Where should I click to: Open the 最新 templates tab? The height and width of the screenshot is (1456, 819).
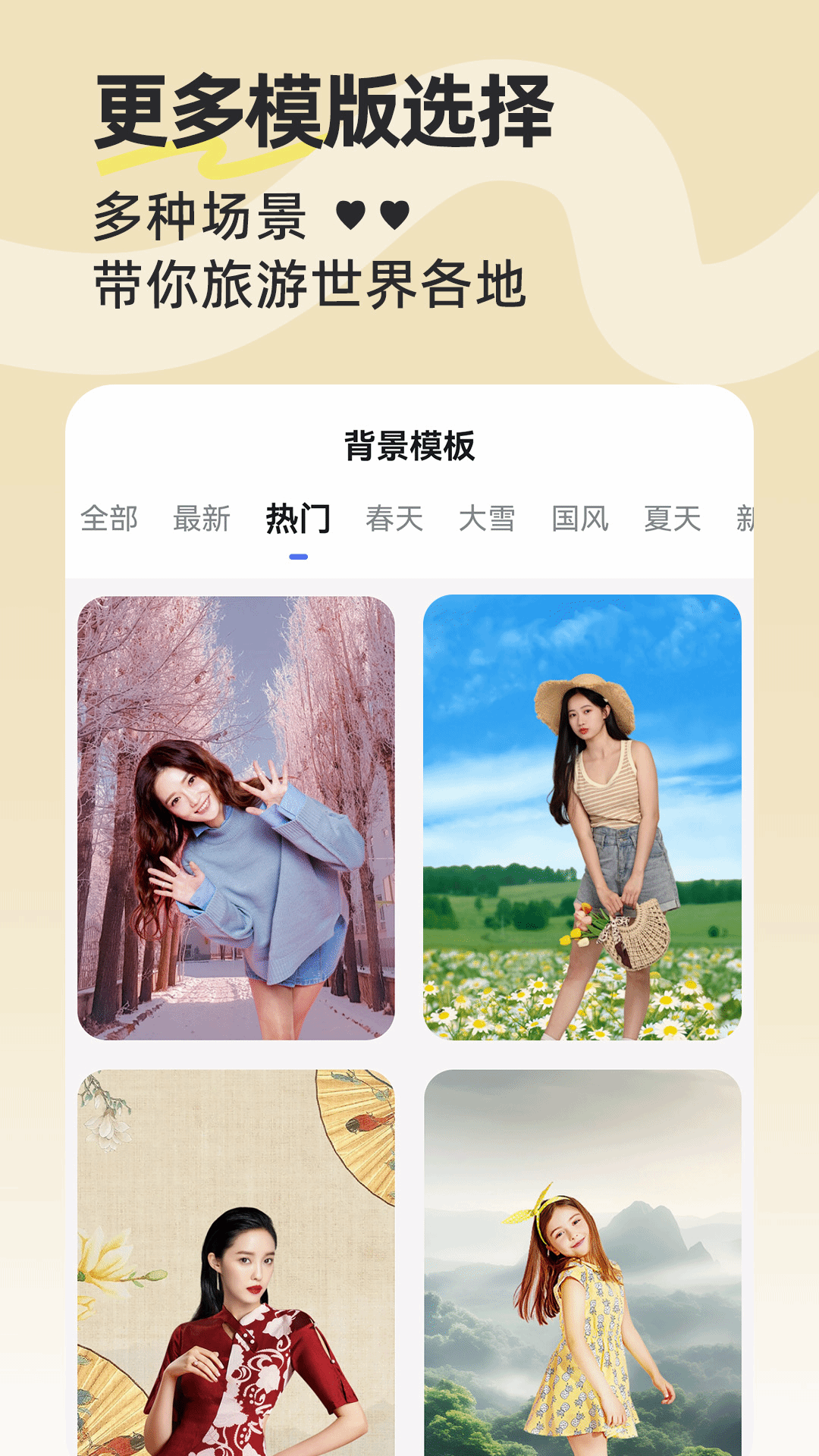(202, 517)
